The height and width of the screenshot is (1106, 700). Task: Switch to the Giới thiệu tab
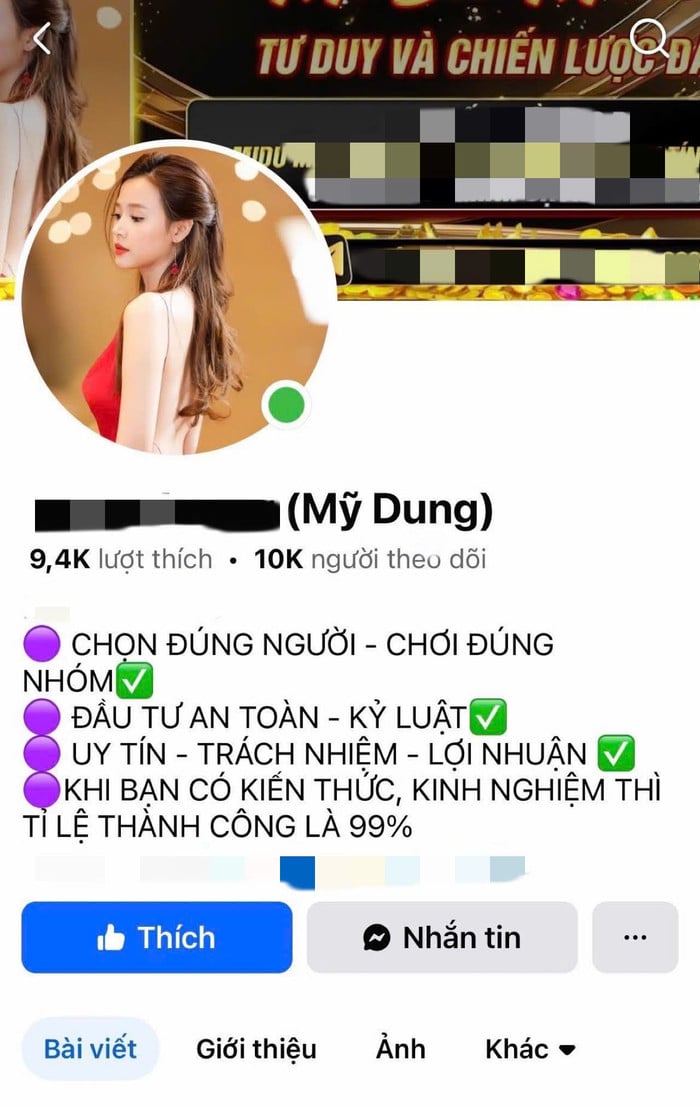point(256,1048)
